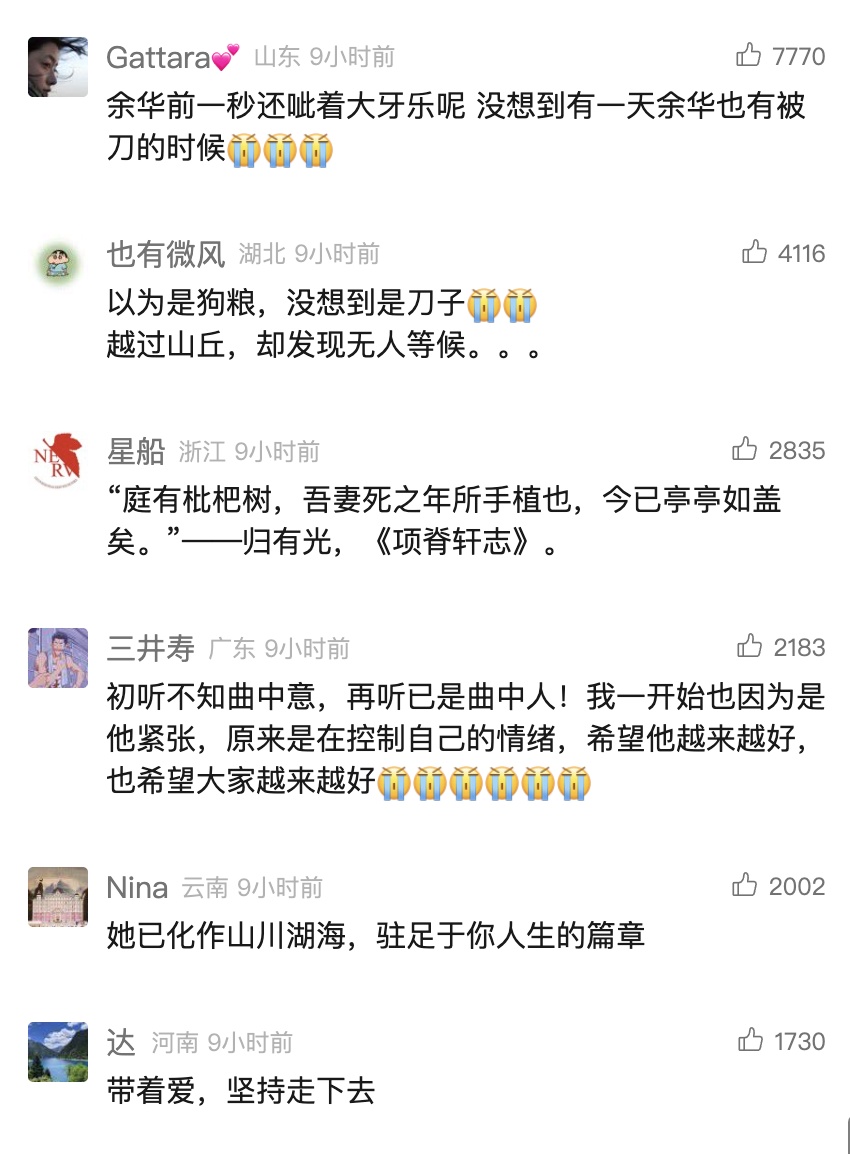Like Gattara's comment with the thumbs-up icon
Image resolution: width=850 pixels, height=1154 pixels.
pos(745,56)
